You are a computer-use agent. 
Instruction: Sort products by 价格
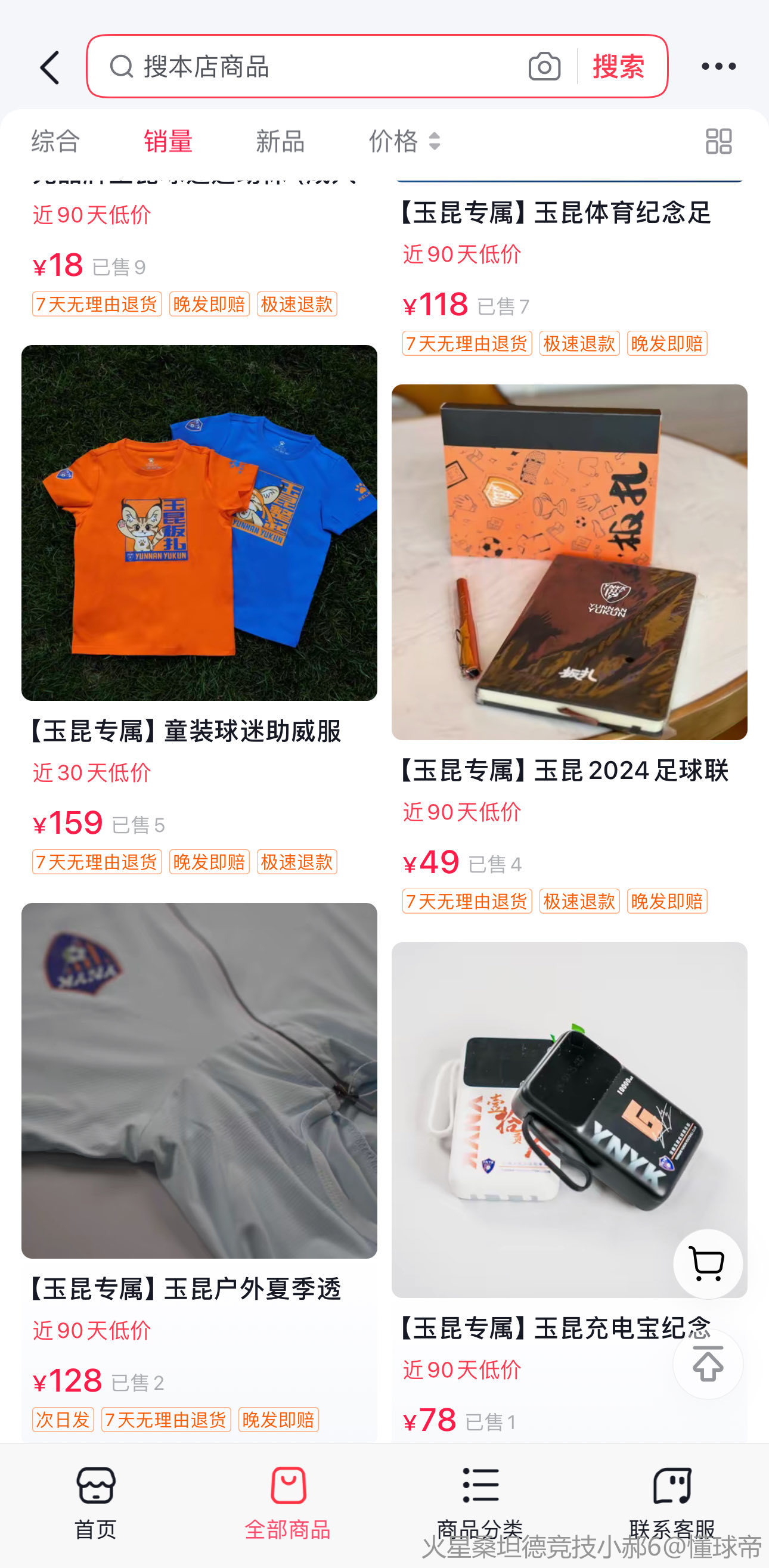click(404, 141)
